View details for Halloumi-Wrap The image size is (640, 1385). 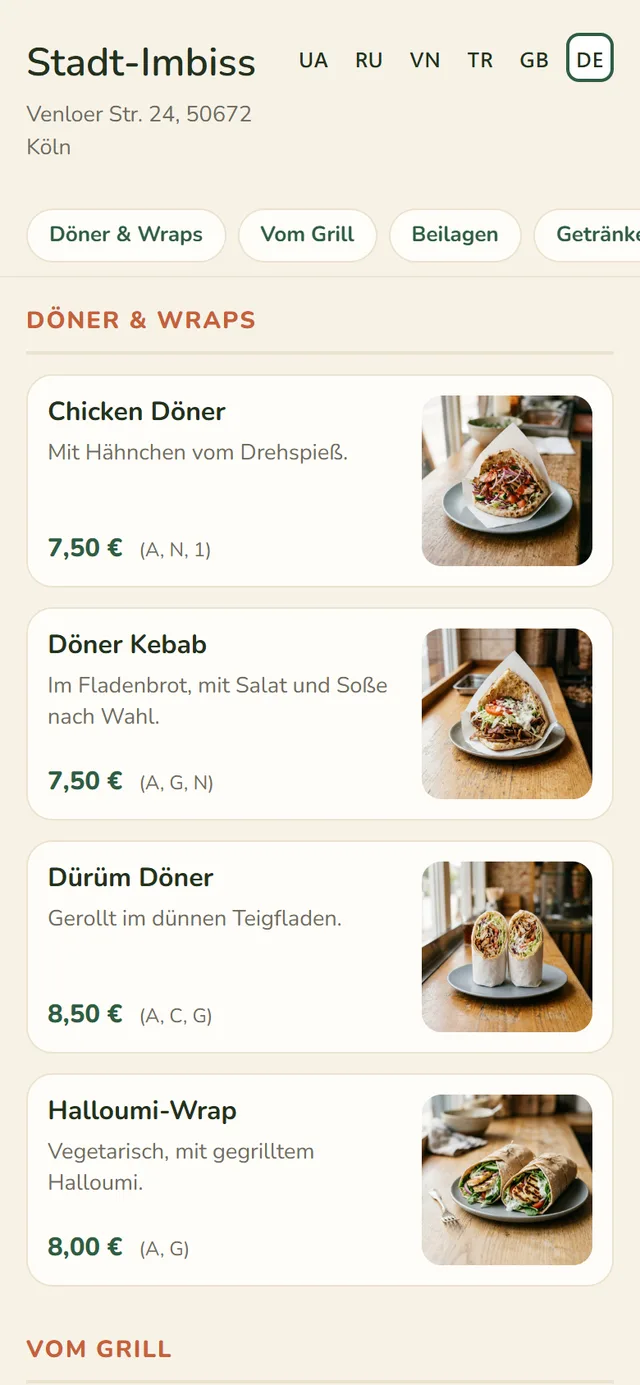(x=320, y=1180)
